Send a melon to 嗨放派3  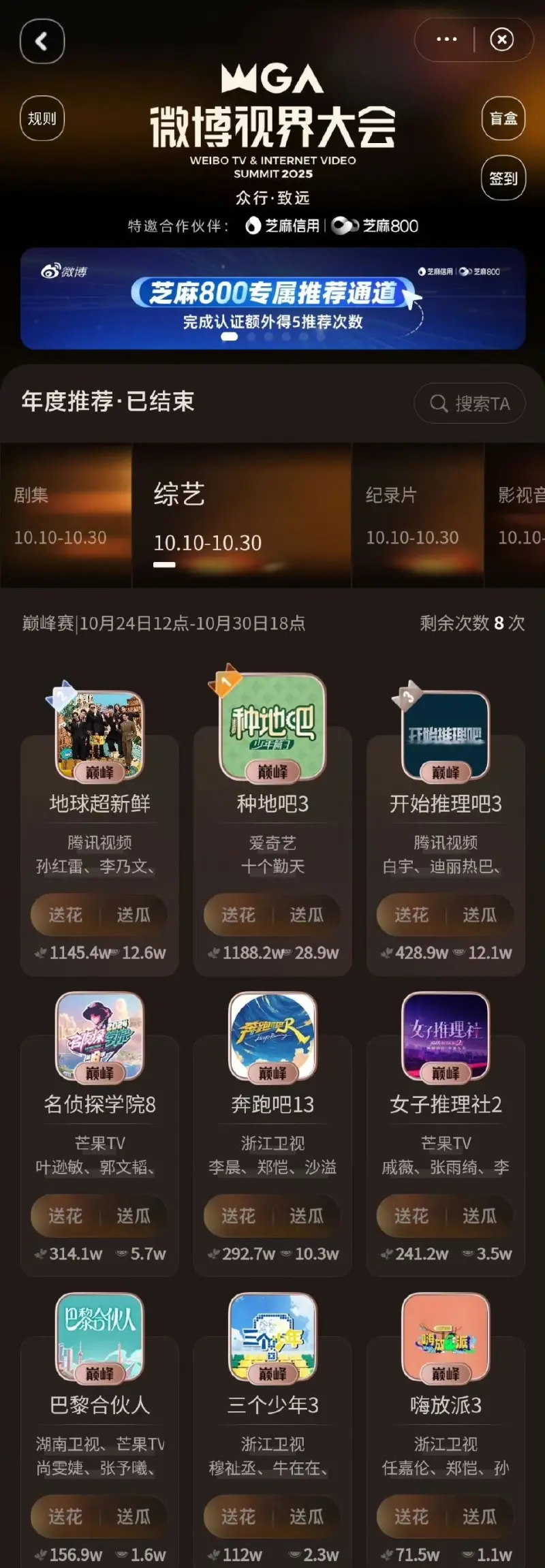480,1517
